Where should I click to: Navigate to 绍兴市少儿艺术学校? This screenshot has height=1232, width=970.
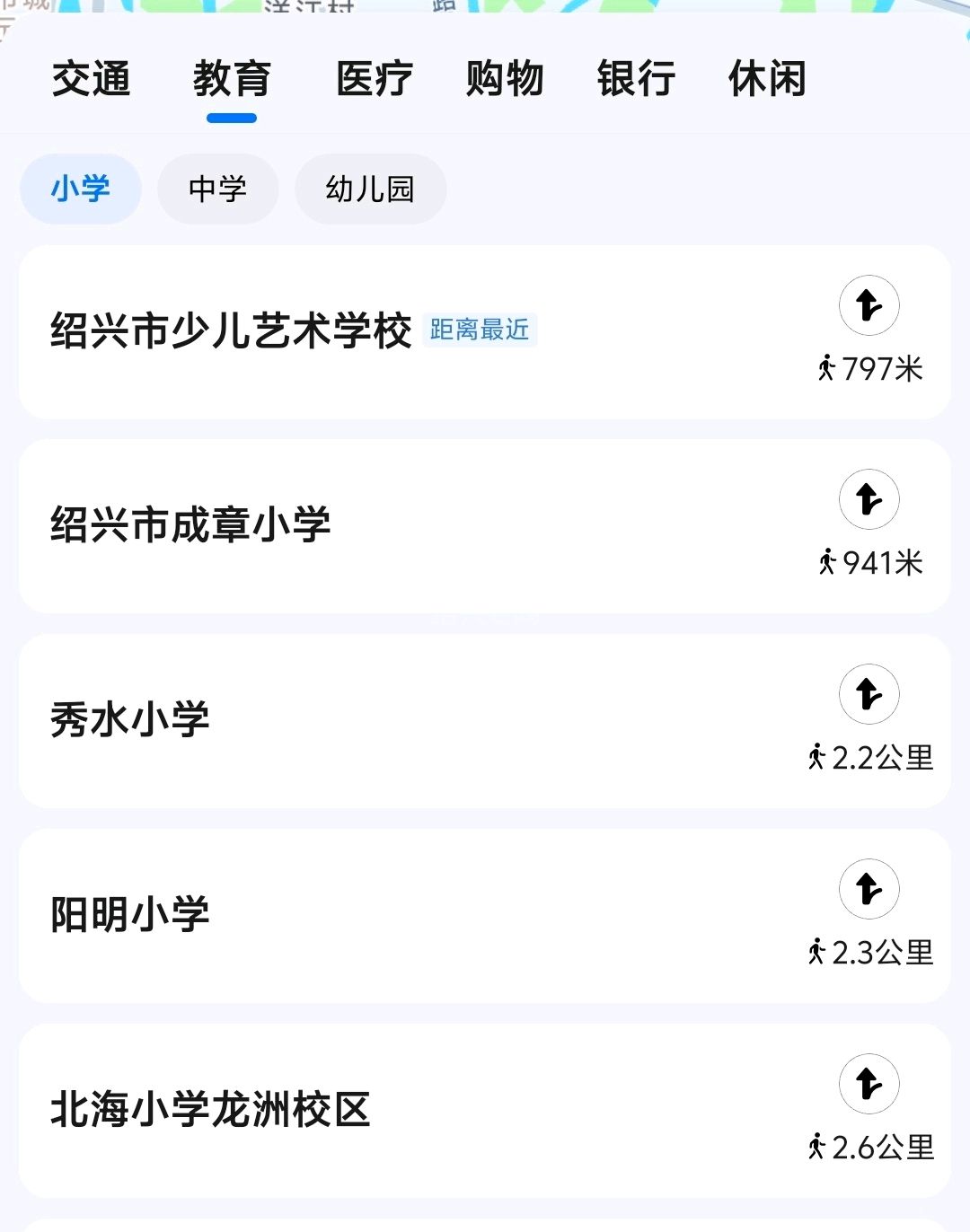pyautogui.click(x=869, y=306)
